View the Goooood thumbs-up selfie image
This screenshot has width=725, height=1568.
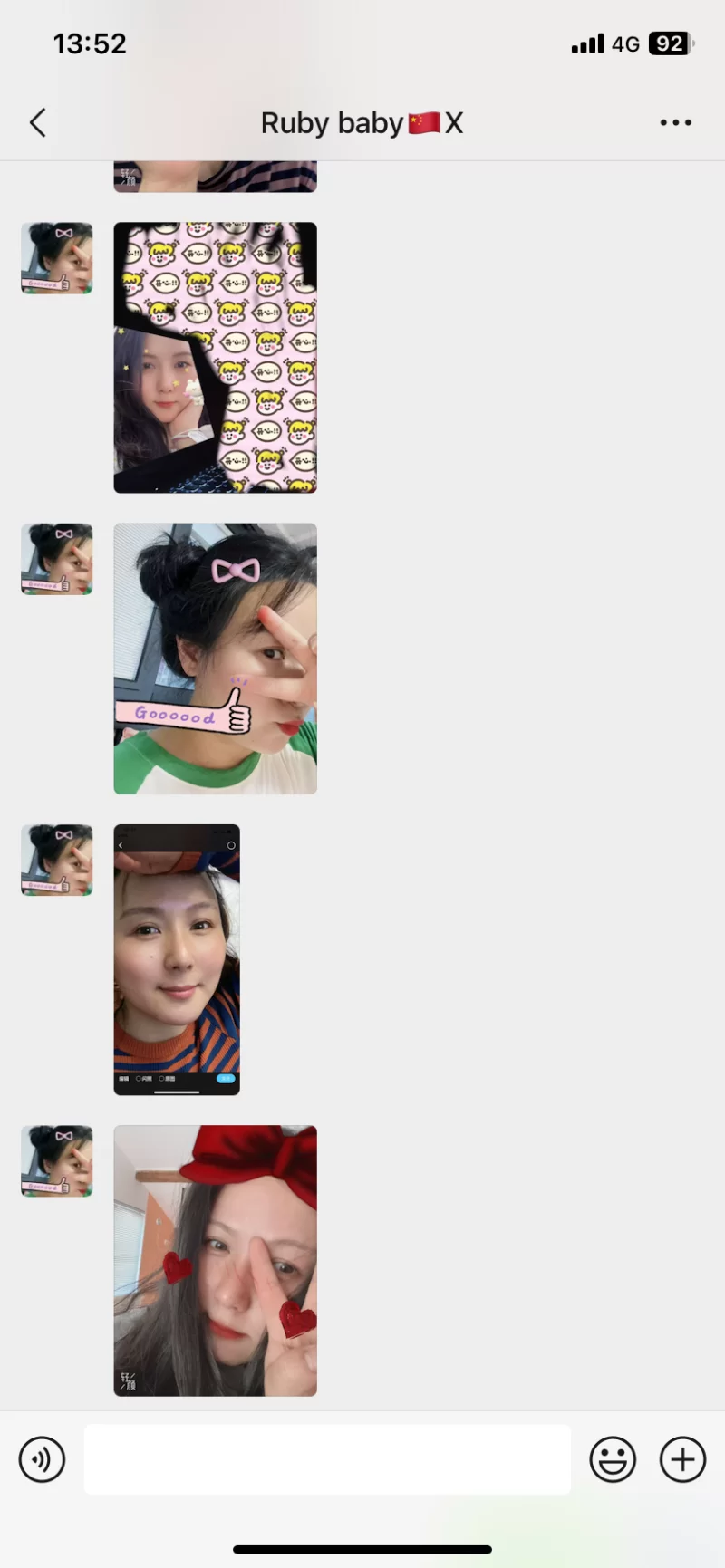click(x=215, y=659)
